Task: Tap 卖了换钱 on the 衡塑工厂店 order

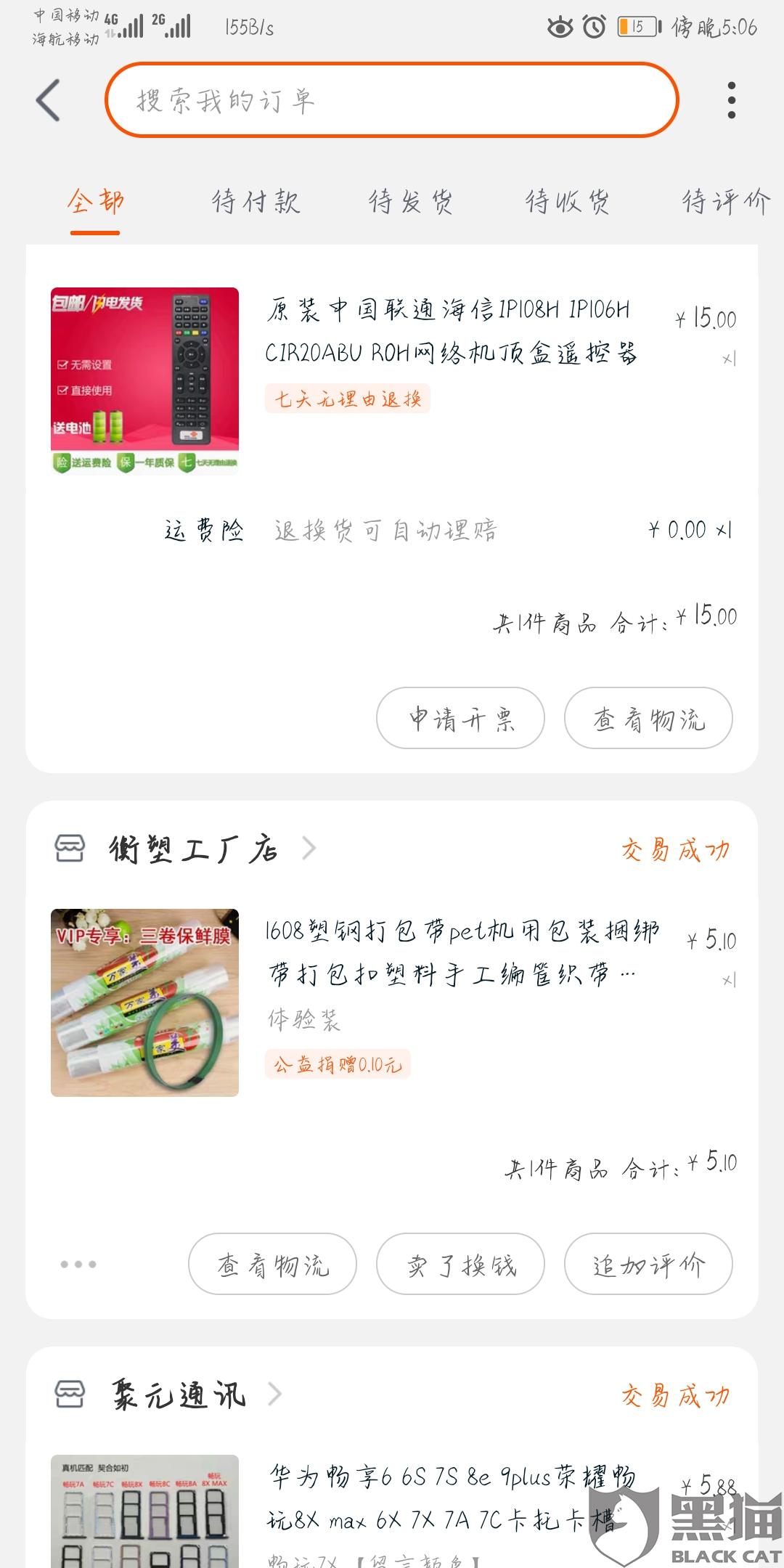Action: pos(460,1265)
